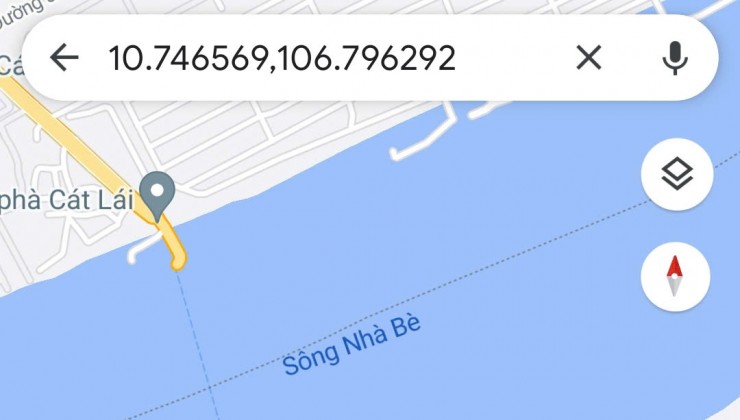Clear the searched coordinates text
The height and width of the screenshot is (420, 740).
pyautogui.click(x=589, y=58)
